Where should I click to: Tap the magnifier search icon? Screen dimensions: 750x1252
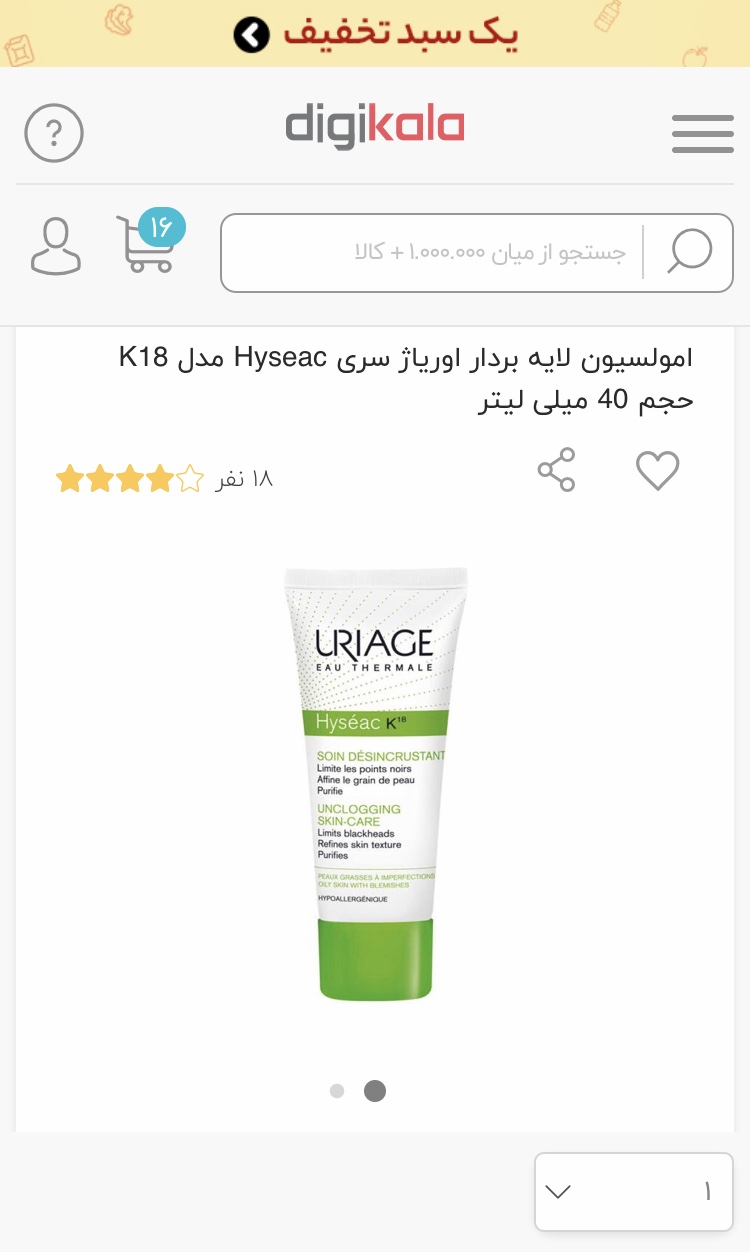(x=690, y=252)
